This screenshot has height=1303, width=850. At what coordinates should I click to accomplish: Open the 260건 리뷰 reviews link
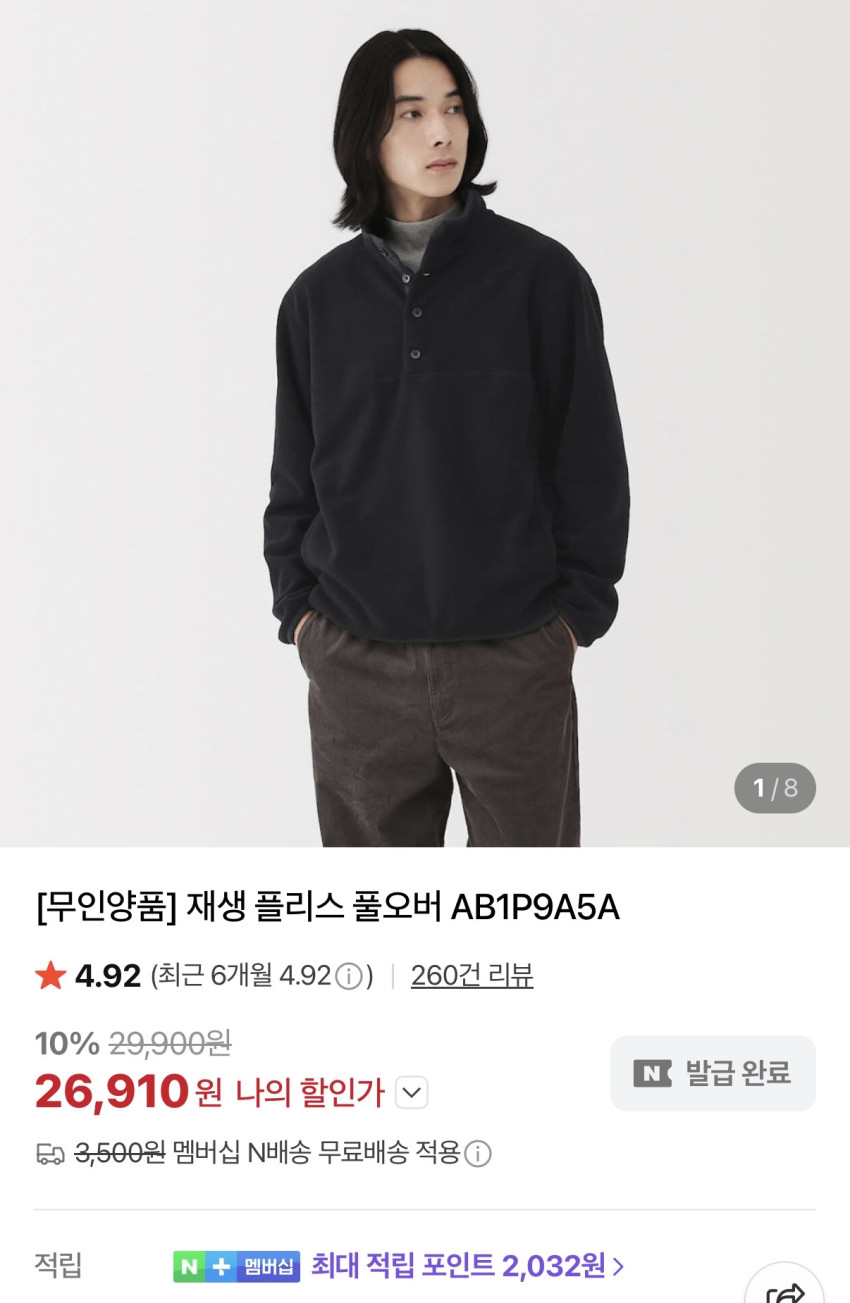pyautogui.click(x=472, y=976)
